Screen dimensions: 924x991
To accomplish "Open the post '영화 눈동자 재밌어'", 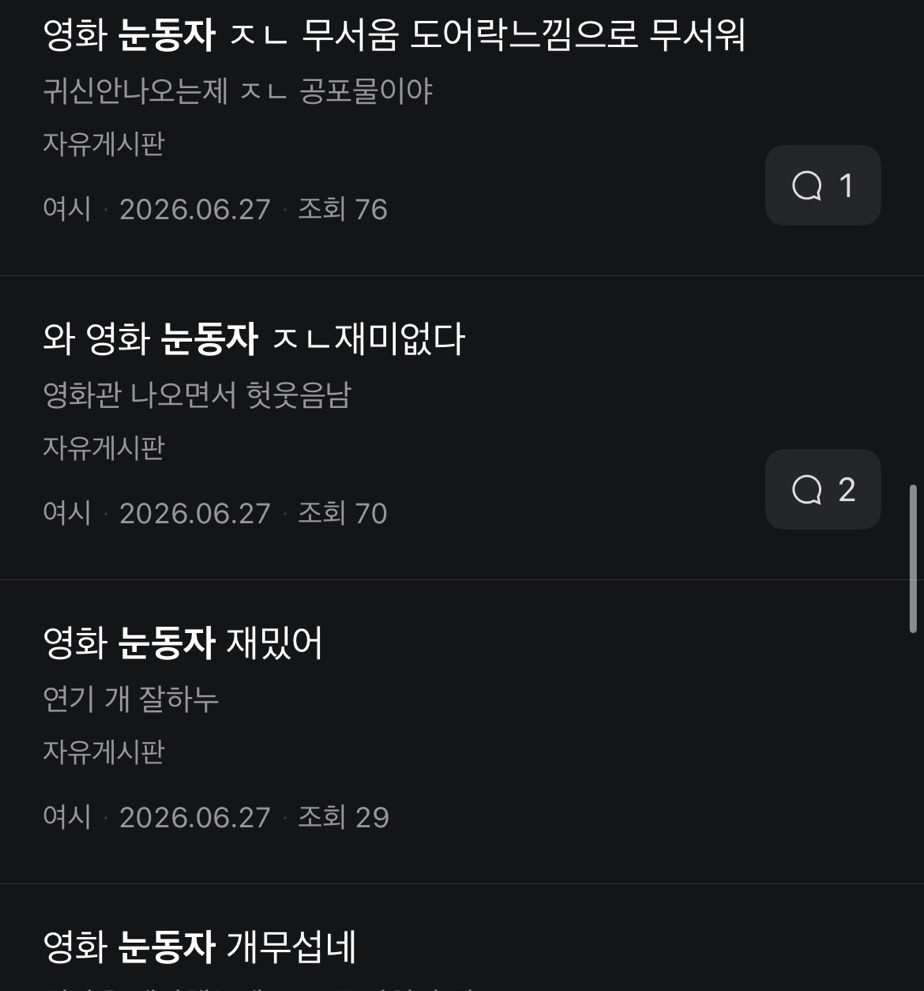I will tap(183, 643).
